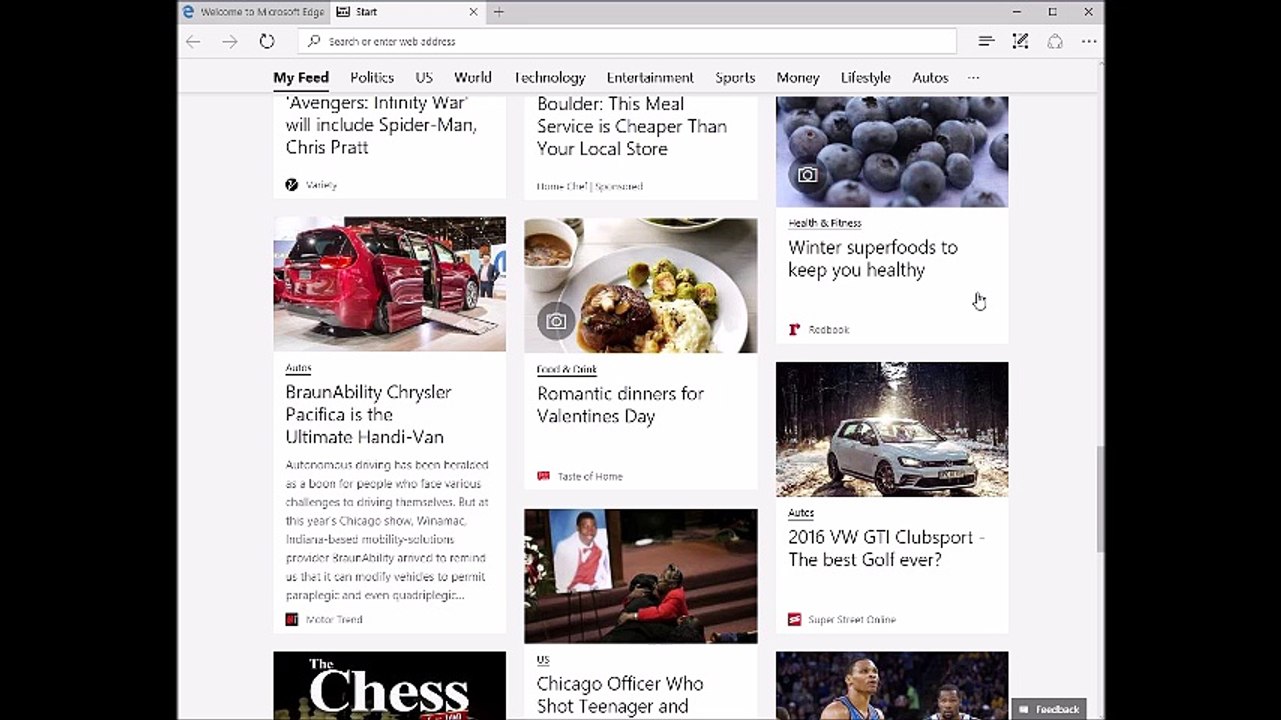Refresh the current page
1281x720 pixels.
pos(267,41)
